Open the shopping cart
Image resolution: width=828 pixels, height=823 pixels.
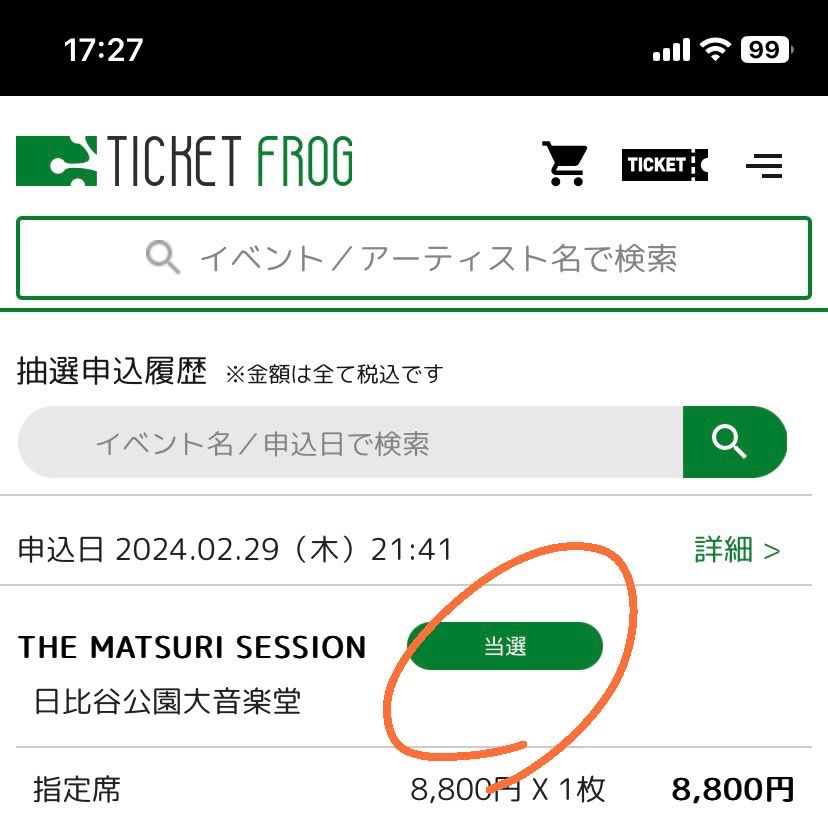pos(565,163)
